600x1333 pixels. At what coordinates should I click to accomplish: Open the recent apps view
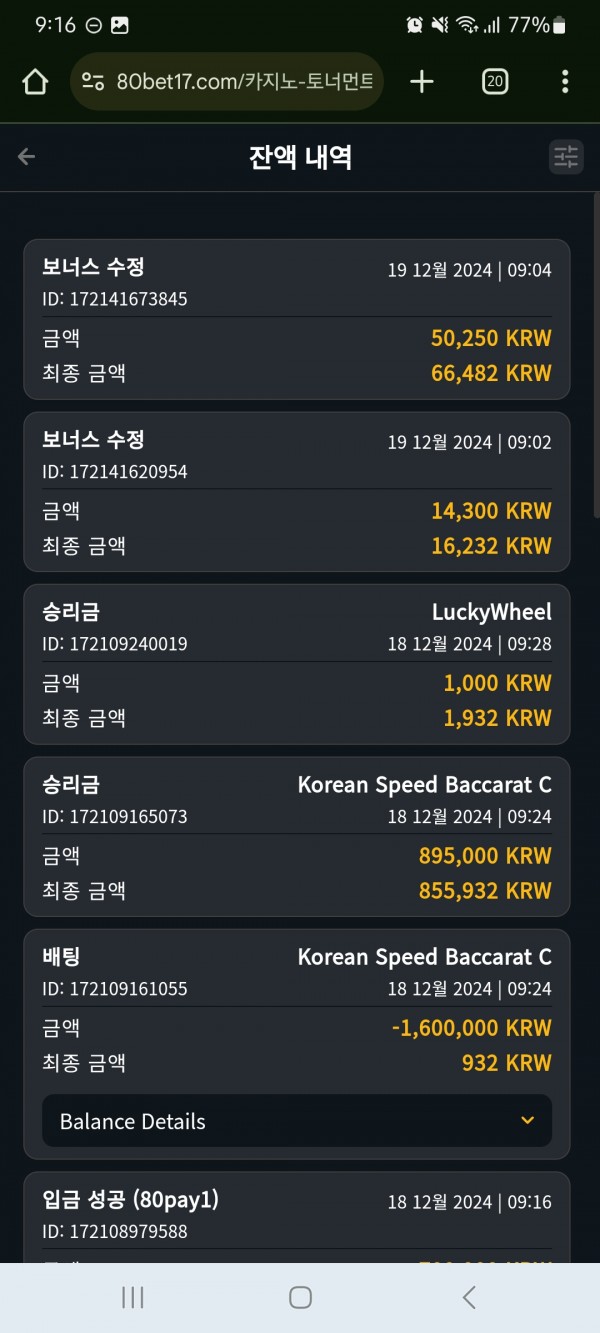(x=132, y=1297)
